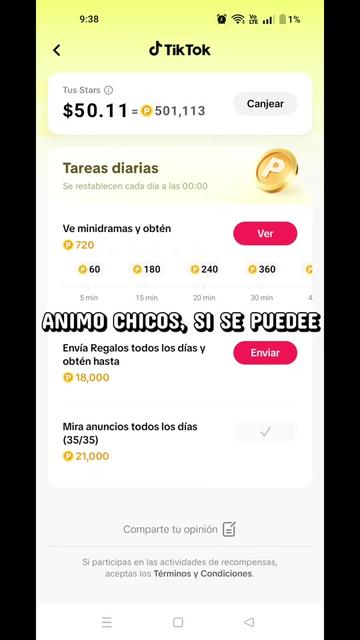Tap the Canjear button

[x=265, y=104]
